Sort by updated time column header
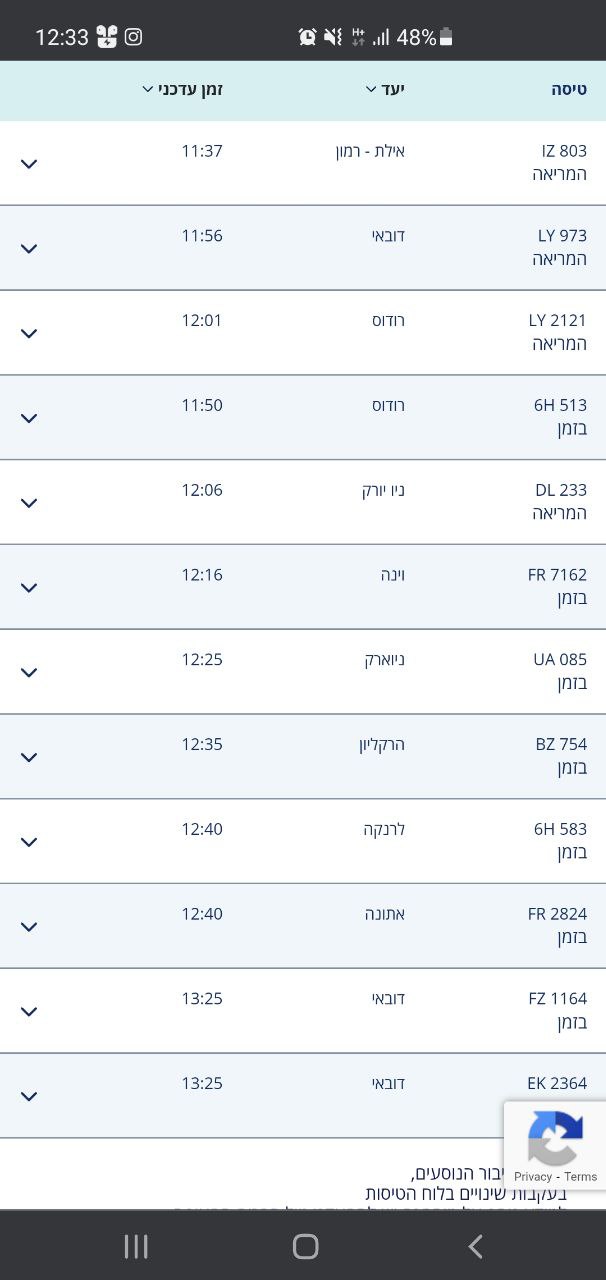The width and height of the screenshot is (606, 1280). (183, 90)
